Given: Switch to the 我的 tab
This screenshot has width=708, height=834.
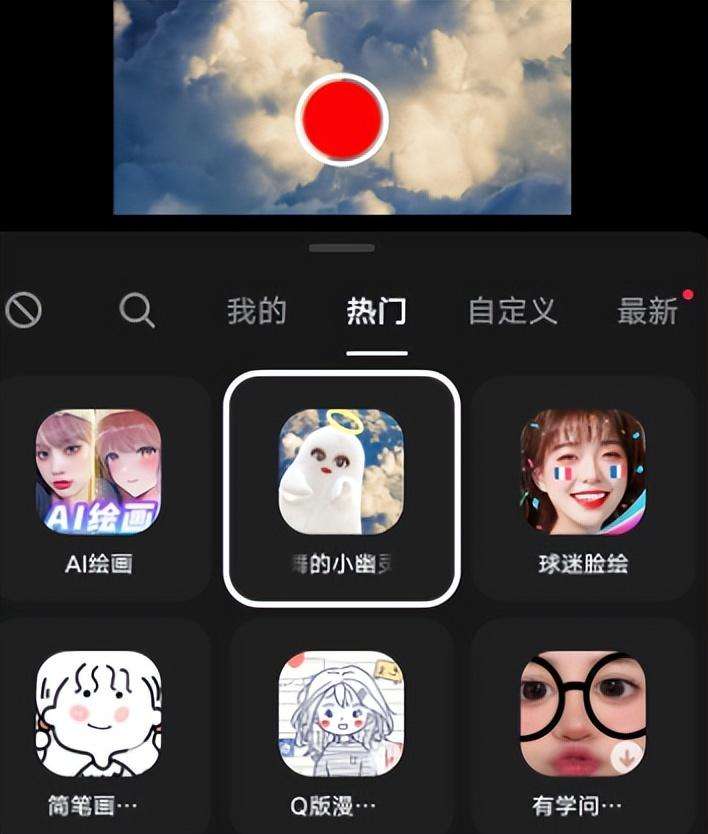Looking at the screenshot, I should click(256, 311).
